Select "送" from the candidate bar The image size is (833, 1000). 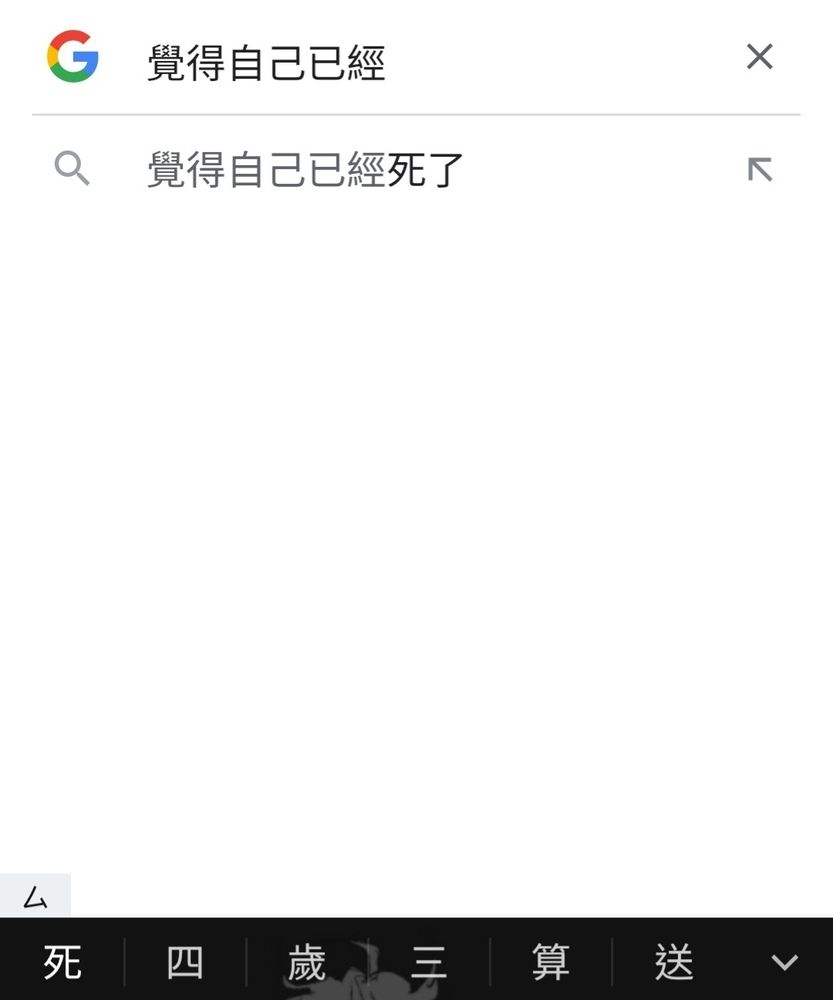(675, 962)
